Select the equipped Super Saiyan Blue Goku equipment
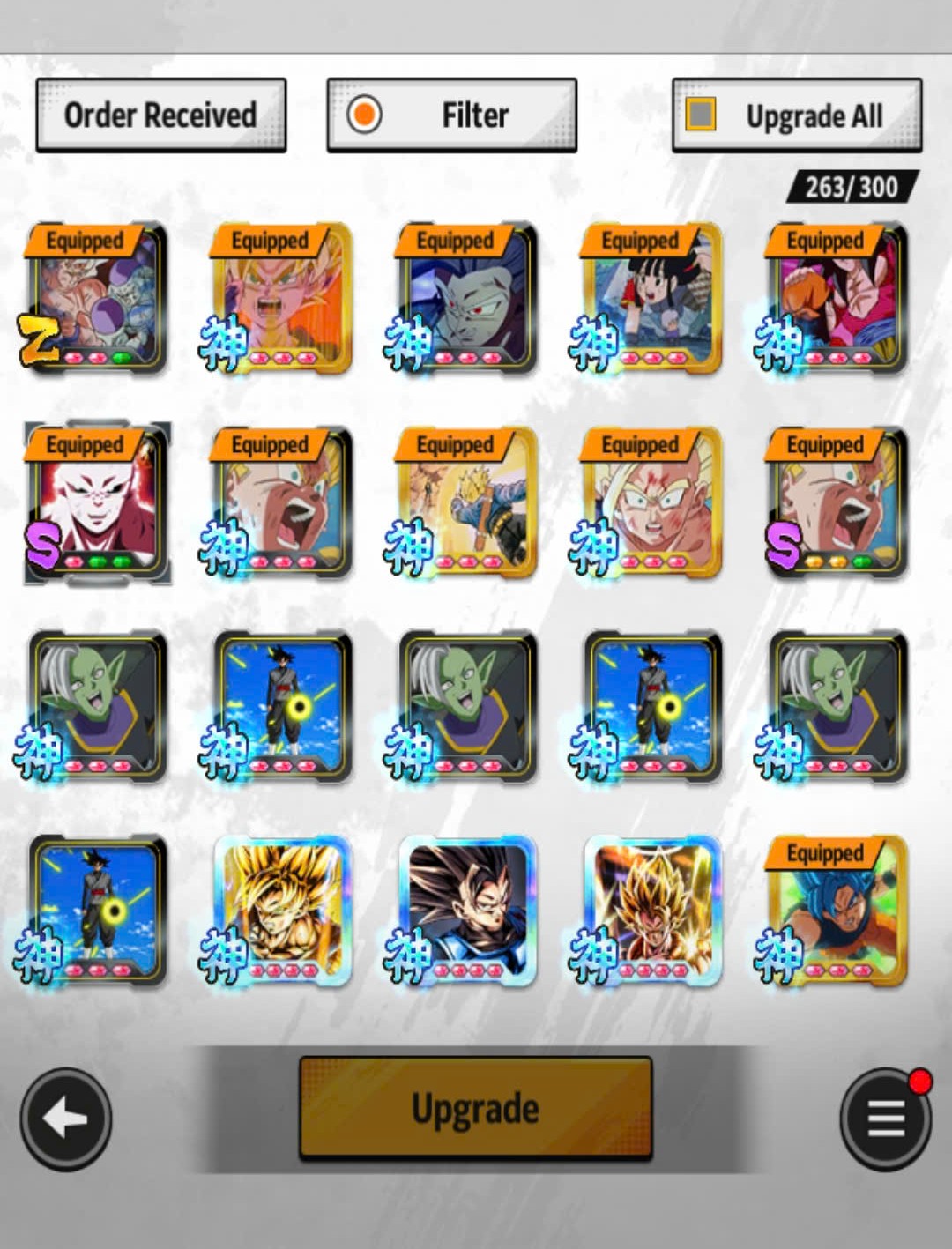This screenshot has height=1249, width=952. 837,912
